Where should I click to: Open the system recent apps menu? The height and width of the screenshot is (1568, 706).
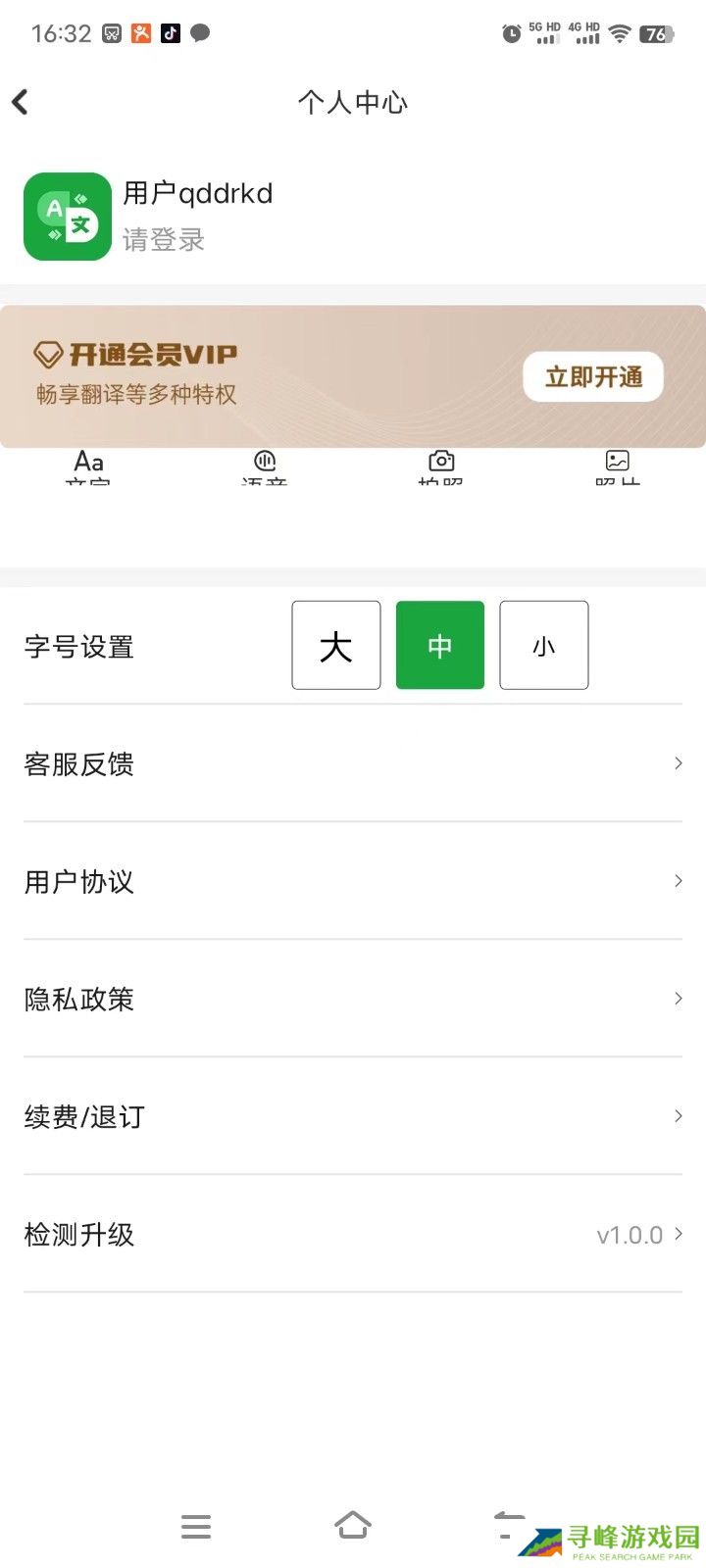point(196,1526)
